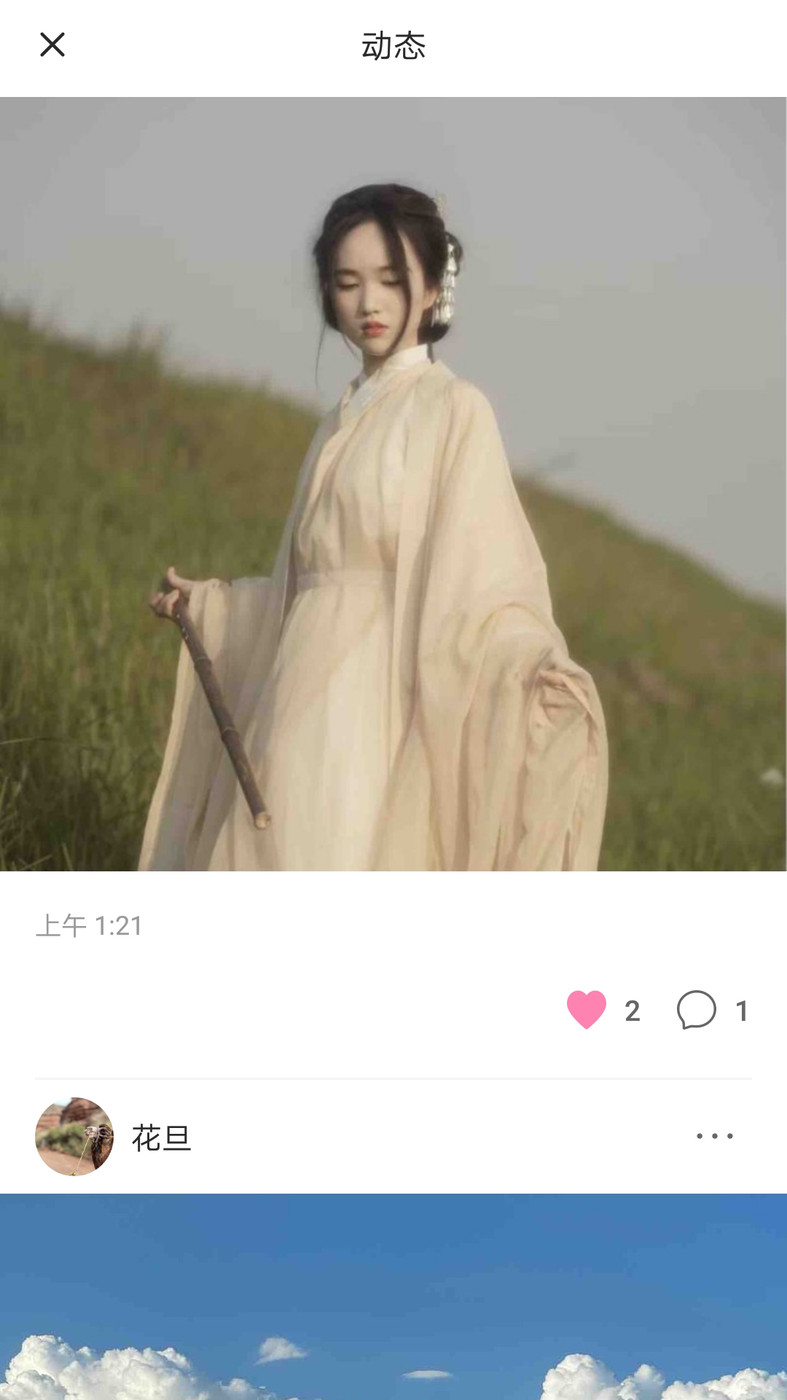The image size is (787, 1400).
Task: Open the photo posted at 上午 1:21
Action: 393,483
